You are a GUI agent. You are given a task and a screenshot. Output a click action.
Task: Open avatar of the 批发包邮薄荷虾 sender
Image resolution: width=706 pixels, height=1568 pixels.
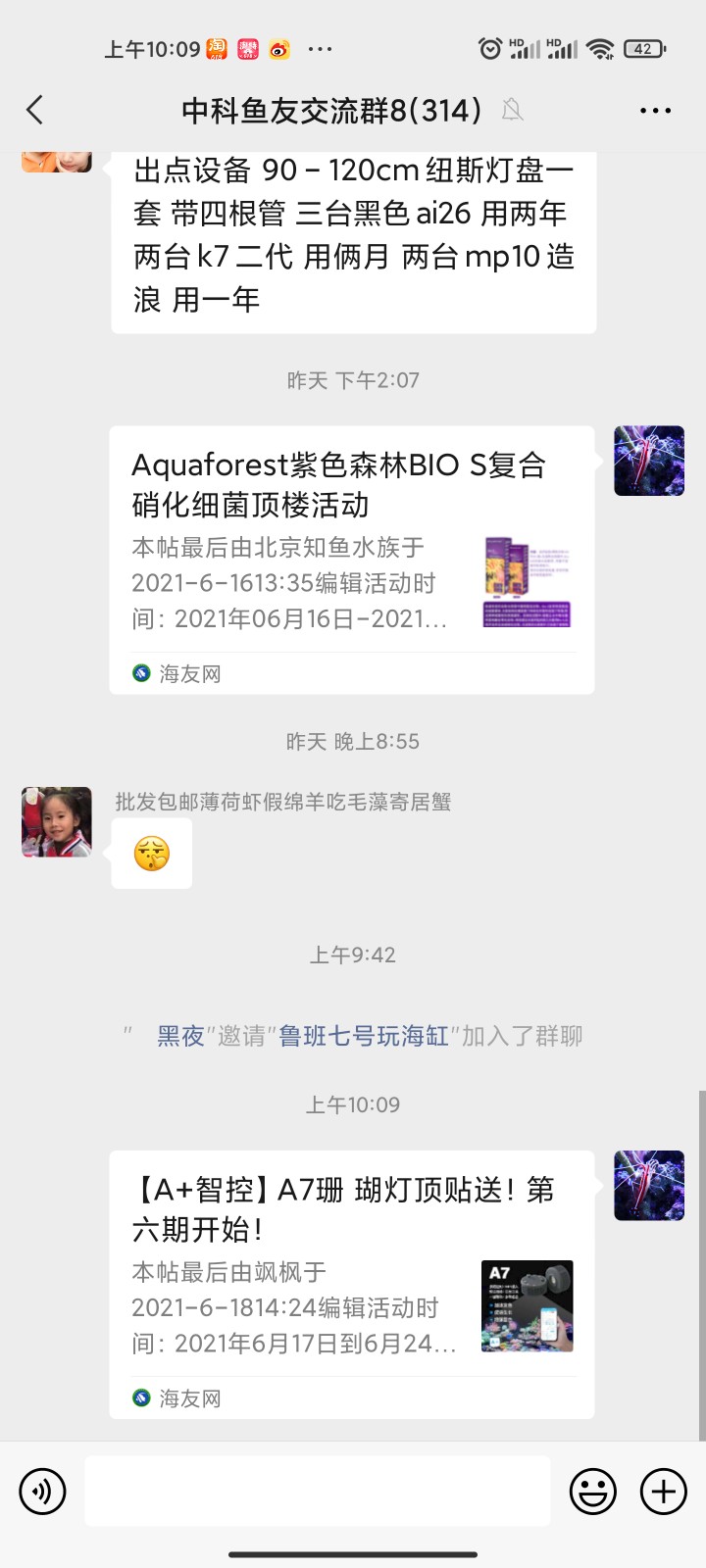(x=57, y=822)
